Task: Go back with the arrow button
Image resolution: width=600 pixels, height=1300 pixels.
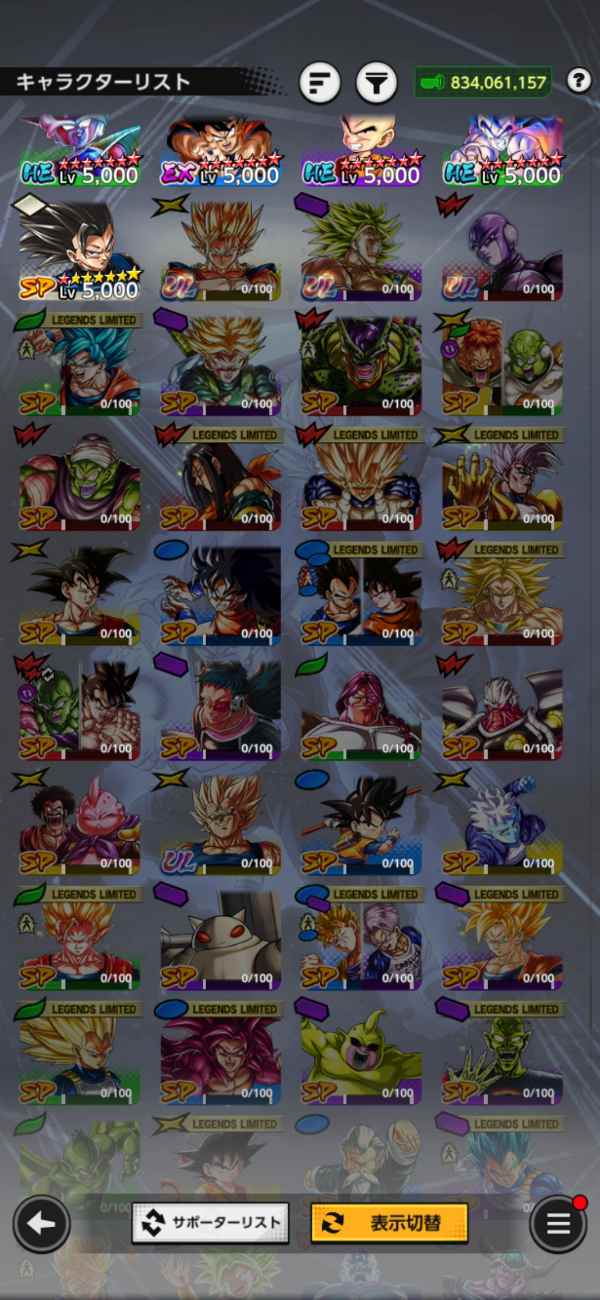Action: [x=41, y=1224]
